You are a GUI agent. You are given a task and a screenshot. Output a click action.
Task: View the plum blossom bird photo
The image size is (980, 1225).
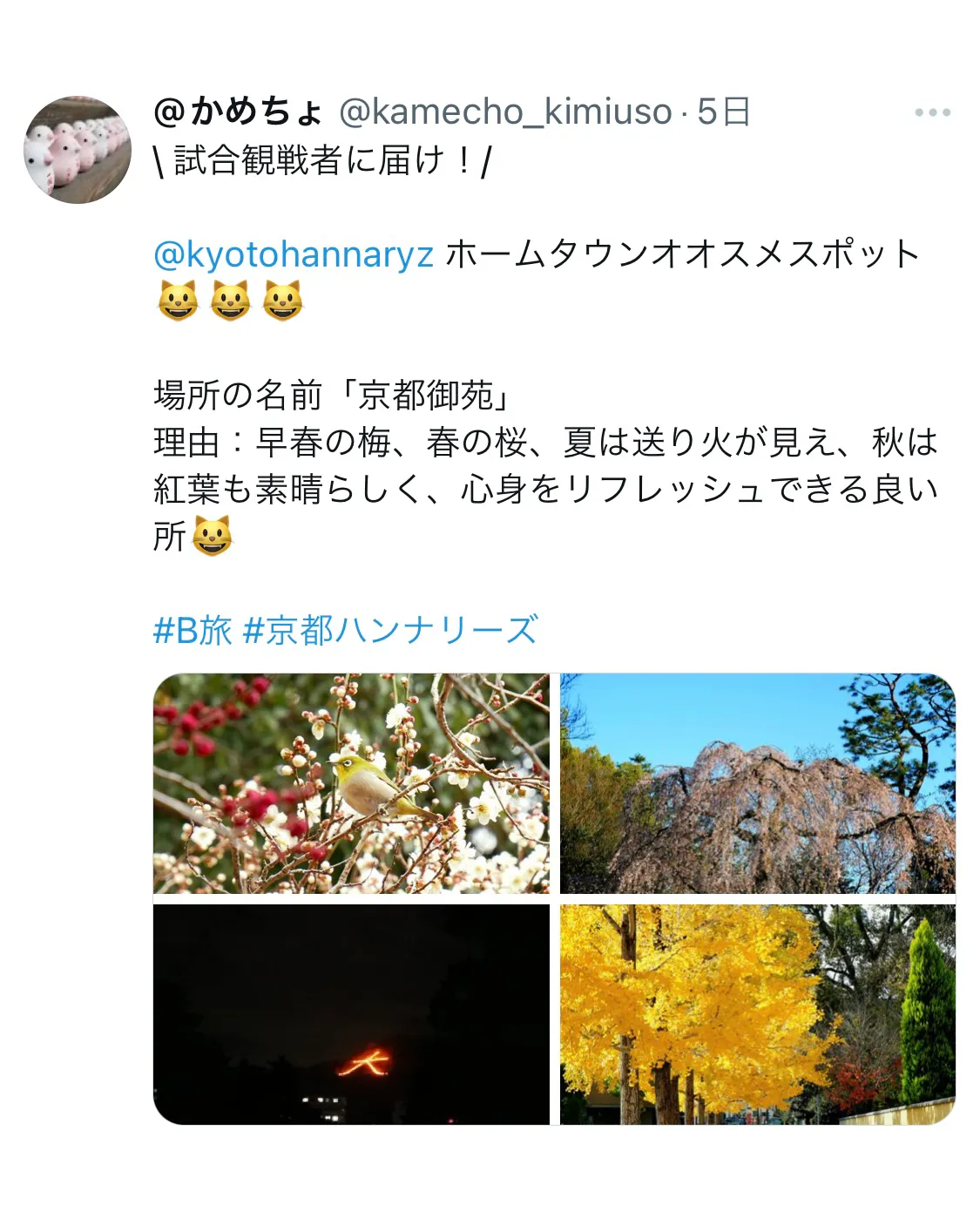tap(351, 783)
